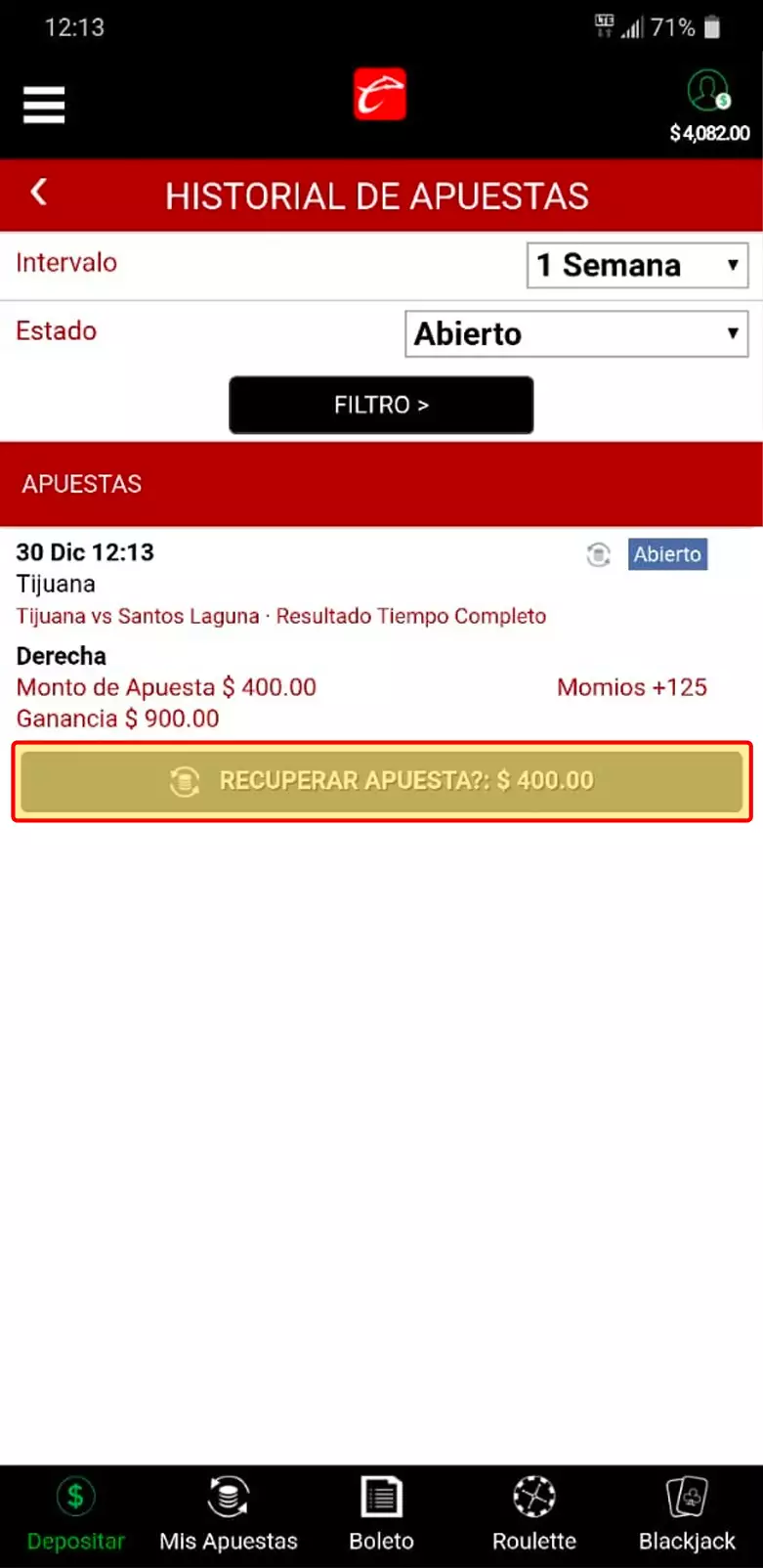The image size is (763, 1568).
Task: Tap Recuperar Apuesta $ 400.00 button
Action: pyautogui.click(x=382, y=781)
